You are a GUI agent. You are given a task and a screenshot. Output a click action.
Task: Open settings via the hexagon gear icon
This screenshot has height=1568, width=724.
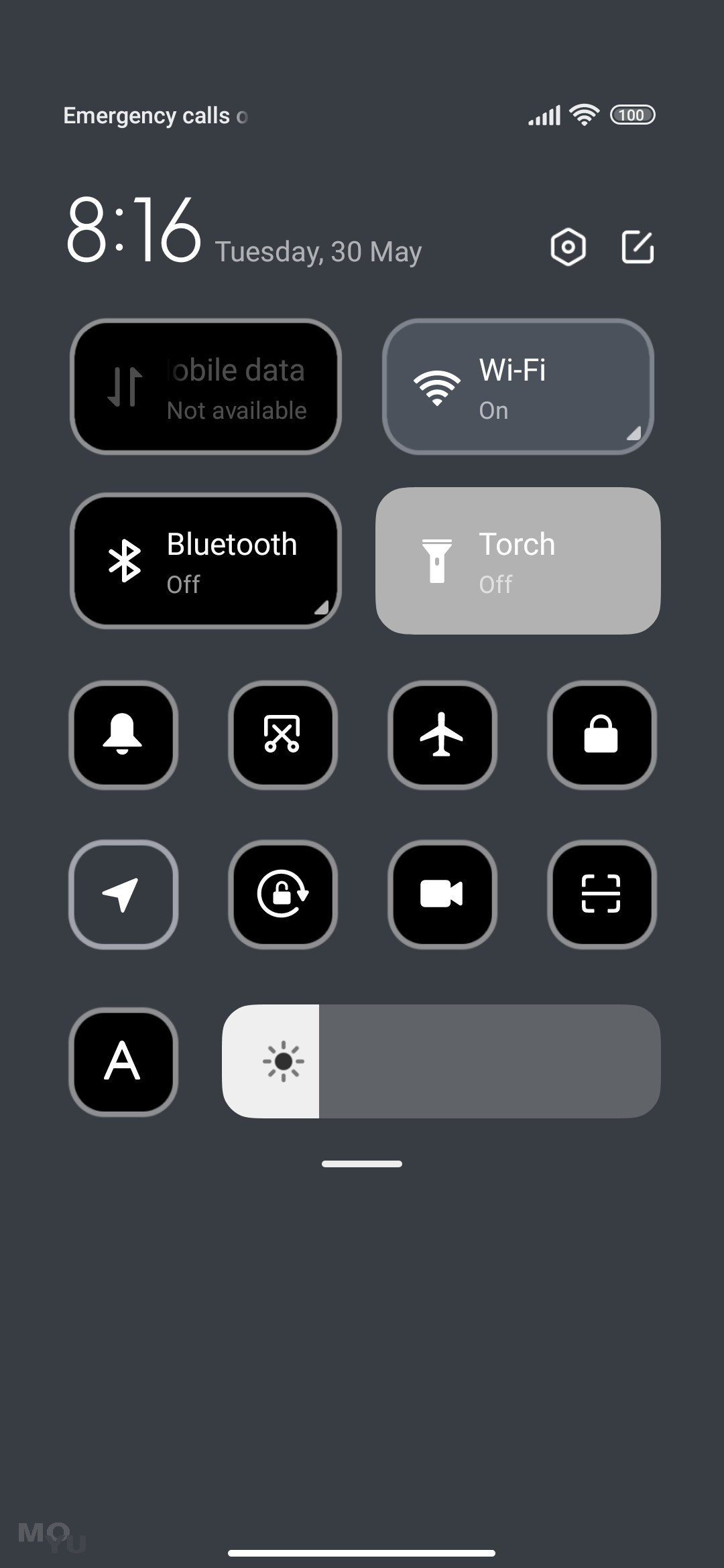coord(568,247)
